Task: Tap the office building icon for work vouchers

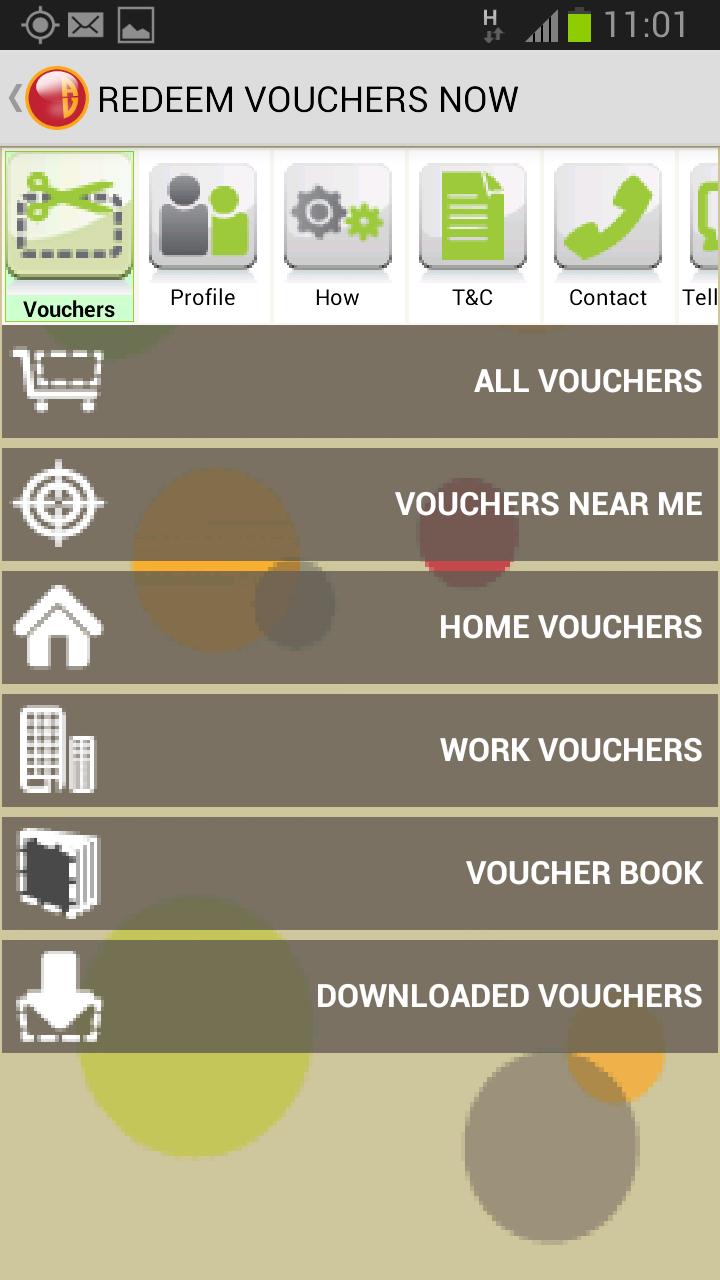Action: click(x=57, y=750)
